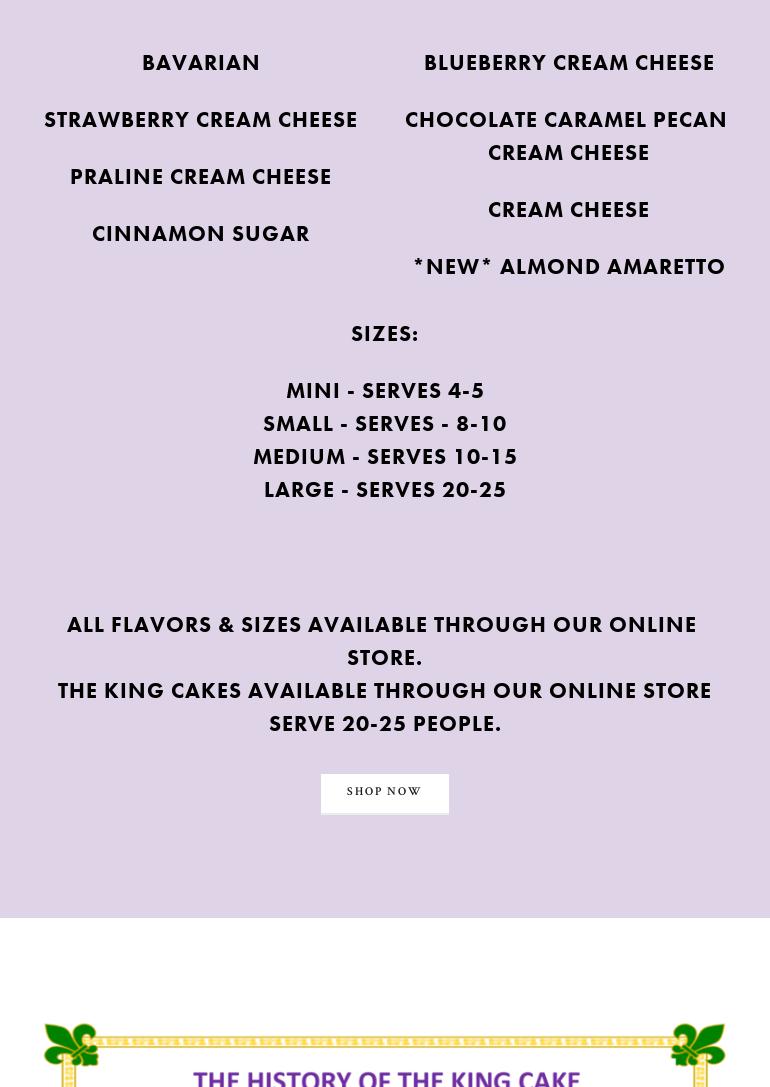This screenshot has width=770, height=1087.
Task: Select STRAWBERRY CREAM CHEESE flavor
Action: pos(201,119)
